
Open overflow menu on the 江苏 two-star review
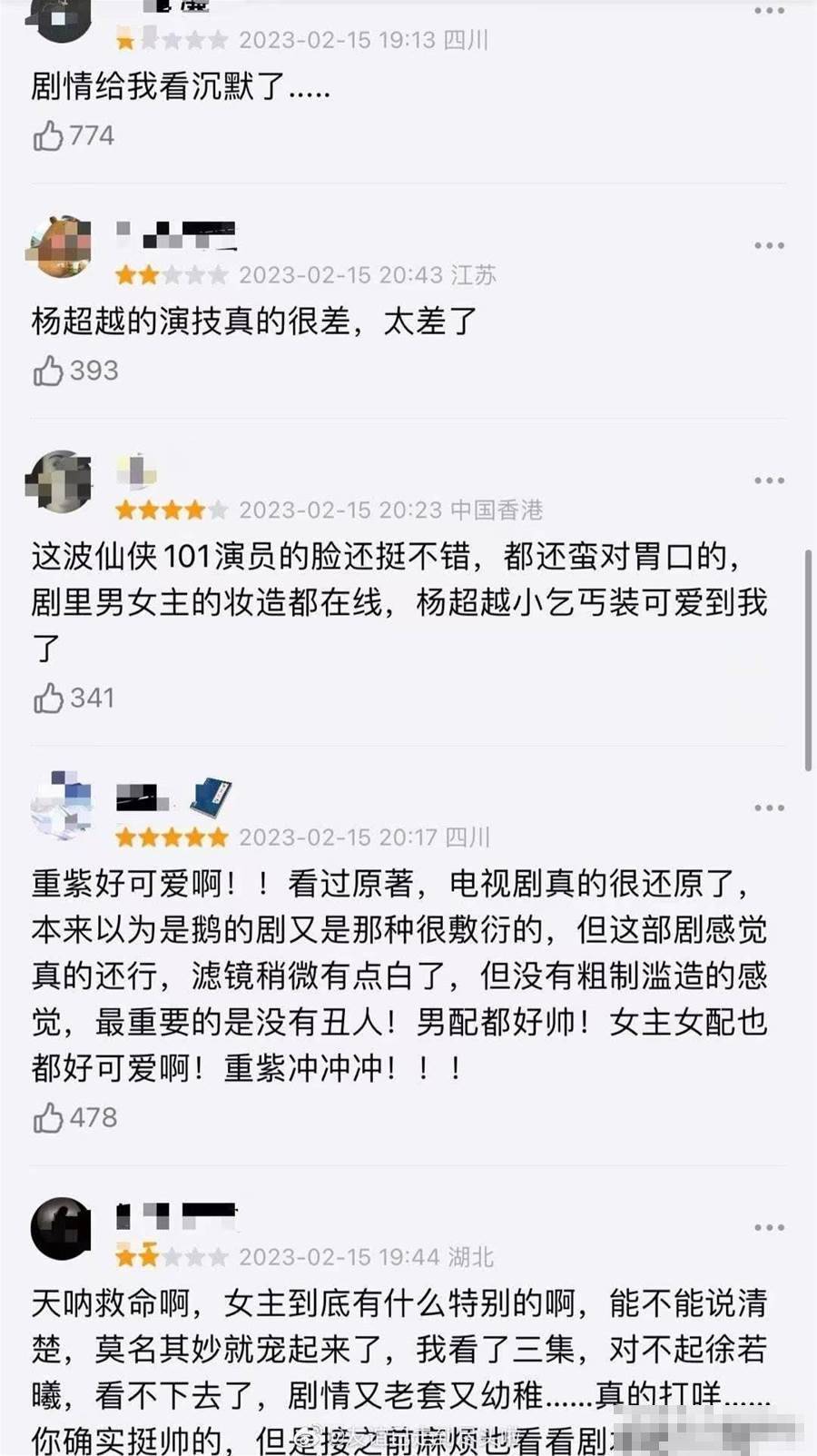coord(768,246)
